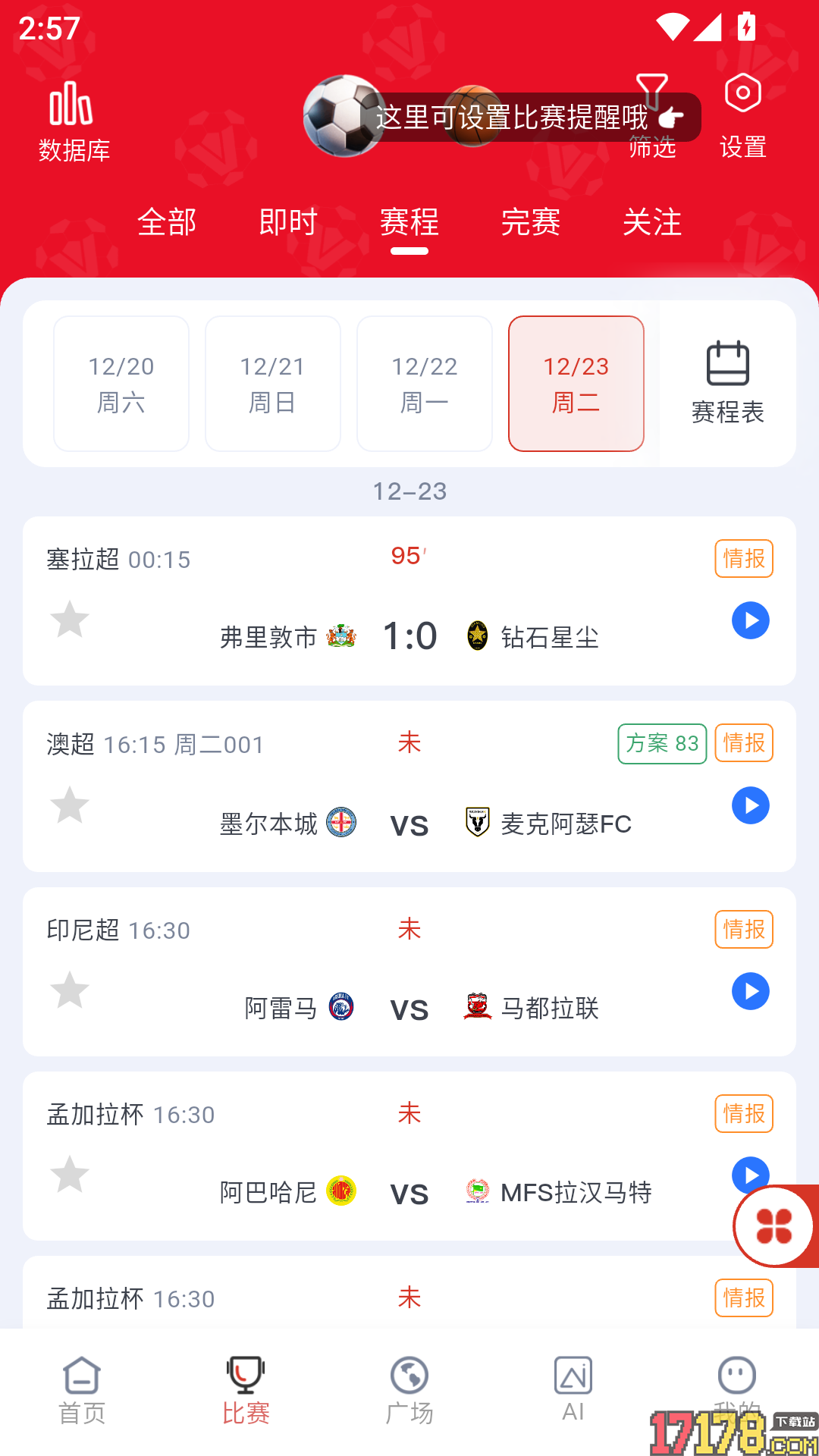The height and width of the screenshot is (1456, 819).
Task: Star the 印尼超 阿雷马 match
Action: [70, 990]
